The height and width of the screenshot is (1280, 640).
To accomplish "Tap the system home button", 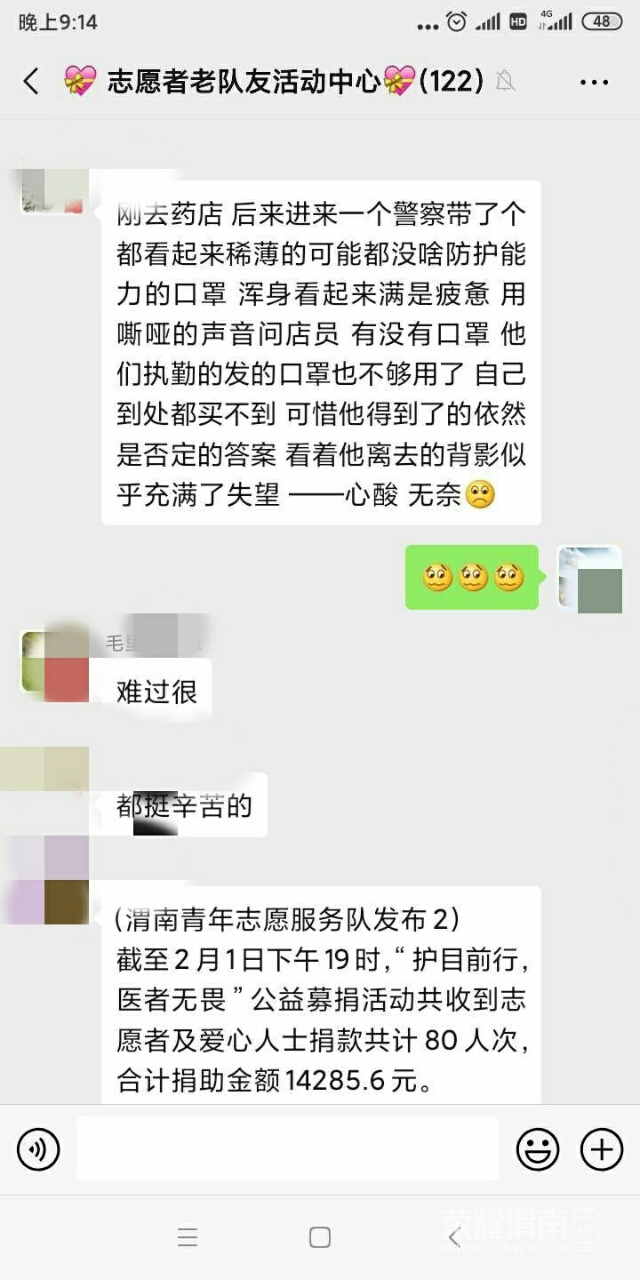I will click(320, 1237).
